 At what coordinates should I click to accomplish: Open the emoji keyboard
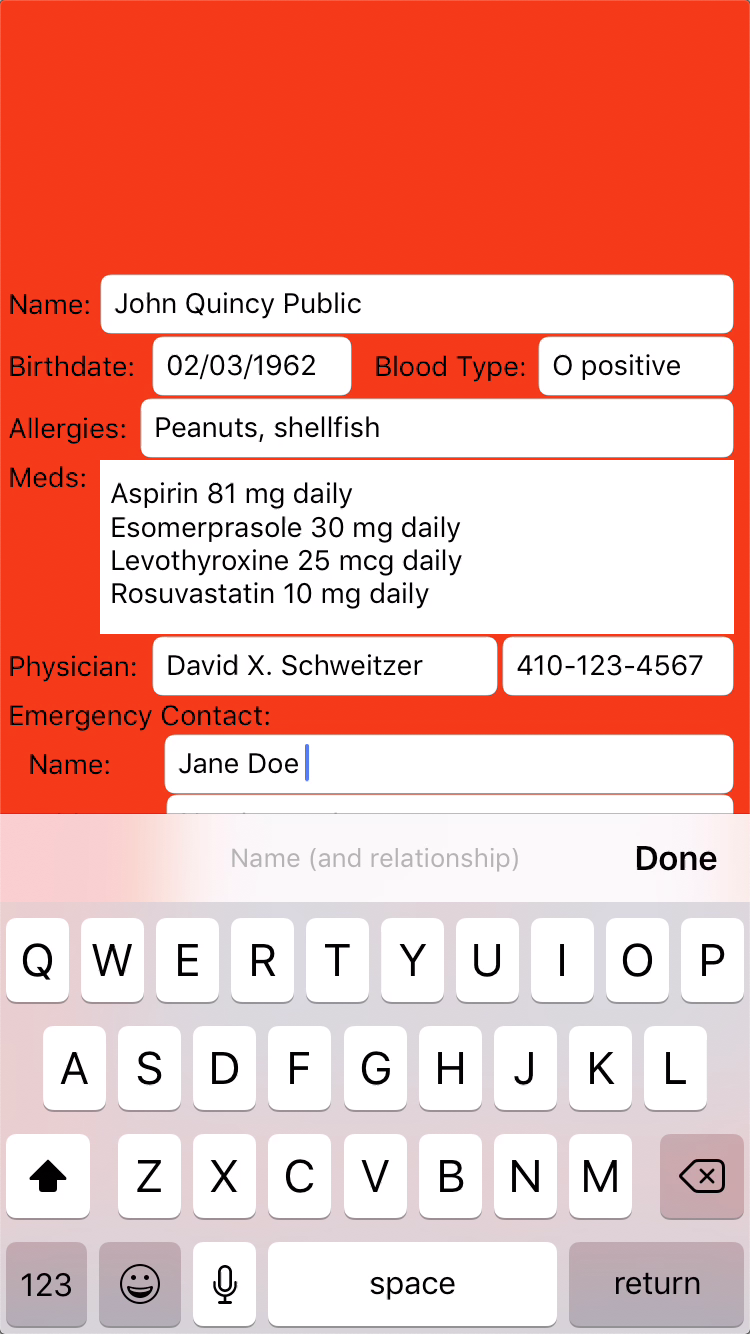point(140,1284)
